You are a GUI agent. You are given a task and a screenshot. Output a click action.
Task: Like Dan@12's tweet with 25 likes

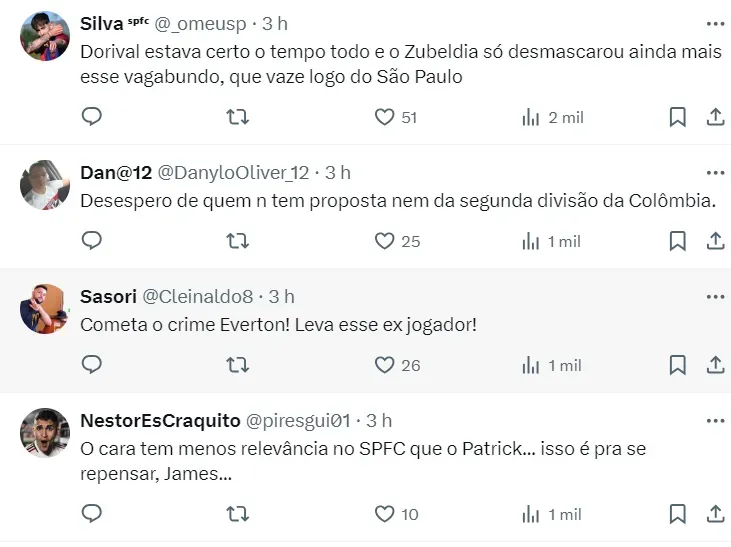tap(384, 241)
